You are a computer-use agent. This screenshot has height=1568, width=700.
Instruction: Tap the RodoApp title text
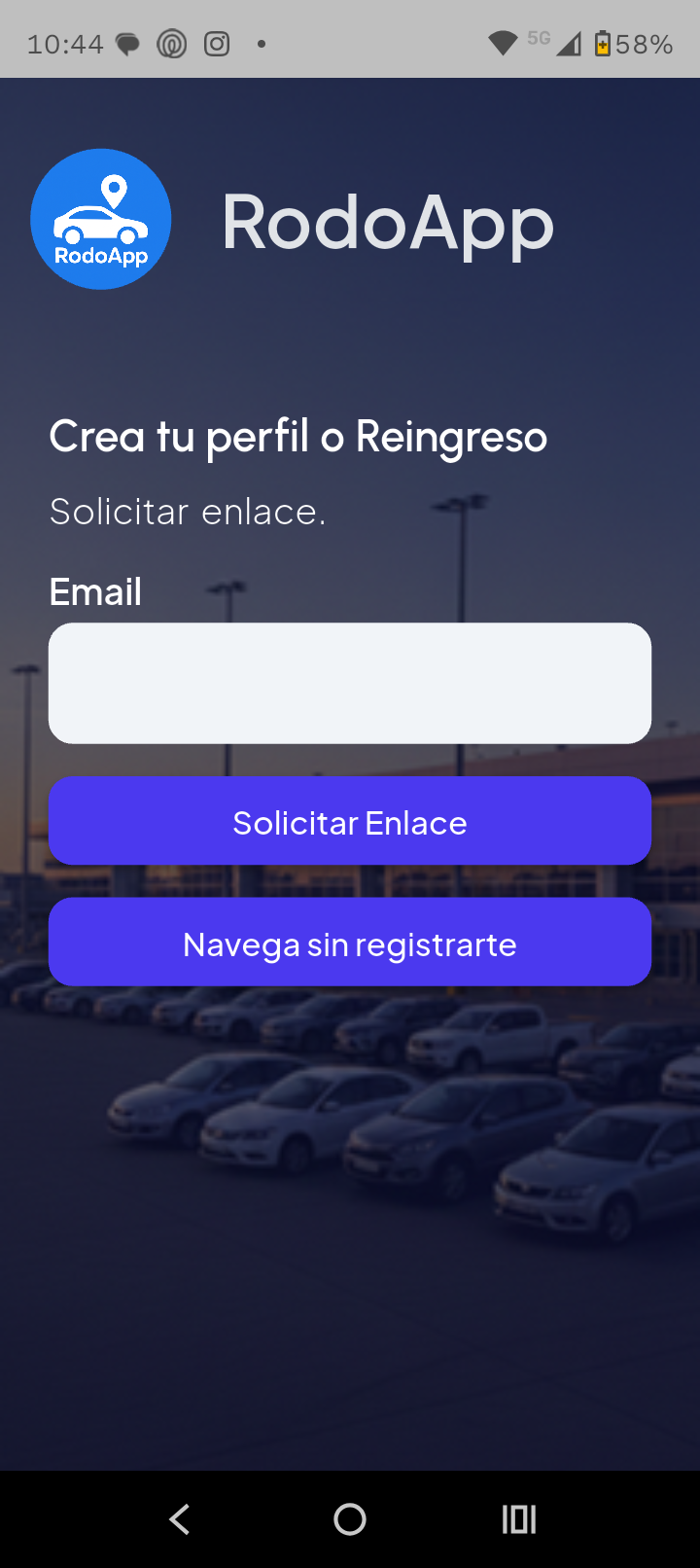(388, 222)
